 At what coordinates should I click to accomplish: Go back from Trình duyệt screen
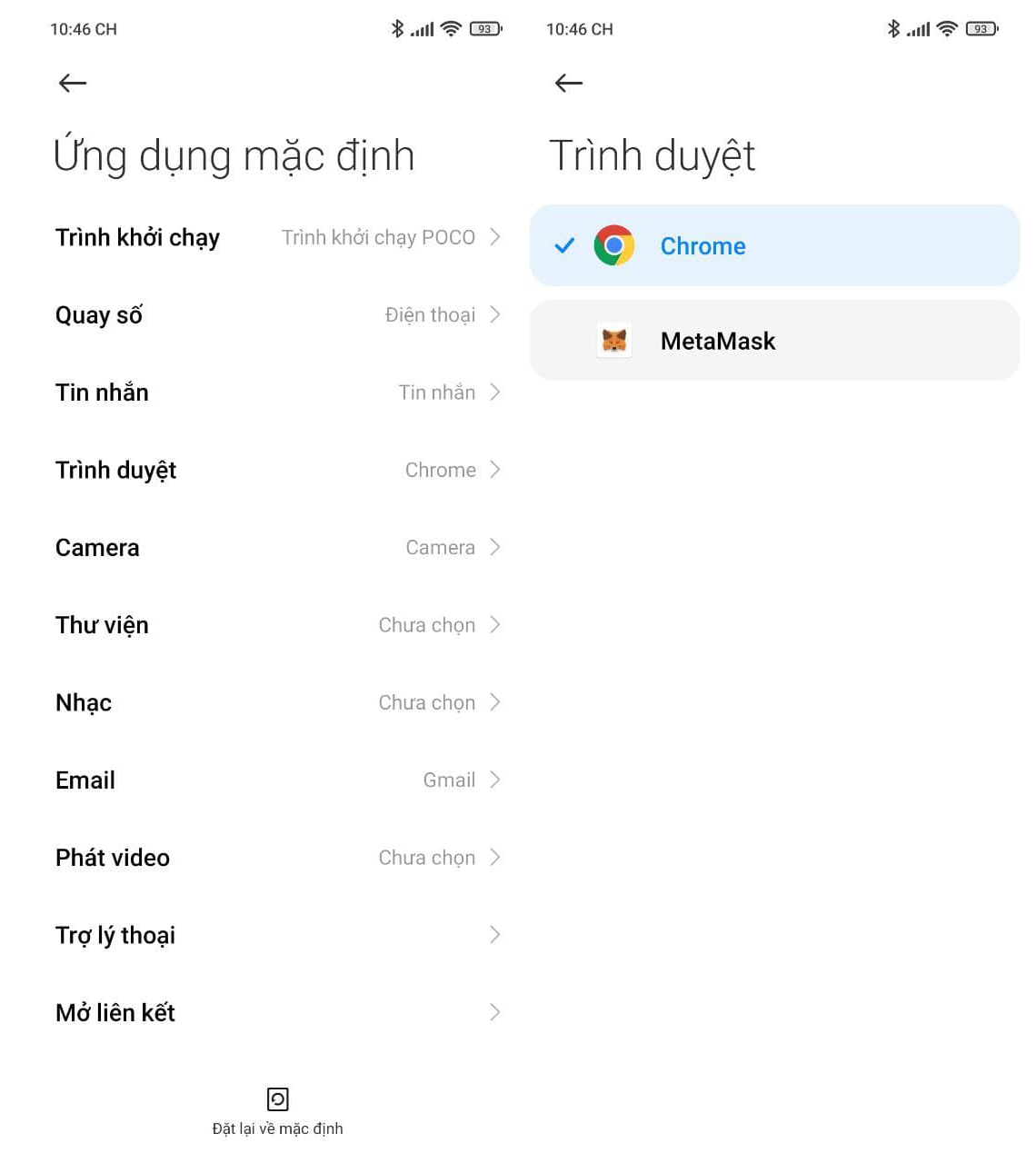[x=569, y=84]
